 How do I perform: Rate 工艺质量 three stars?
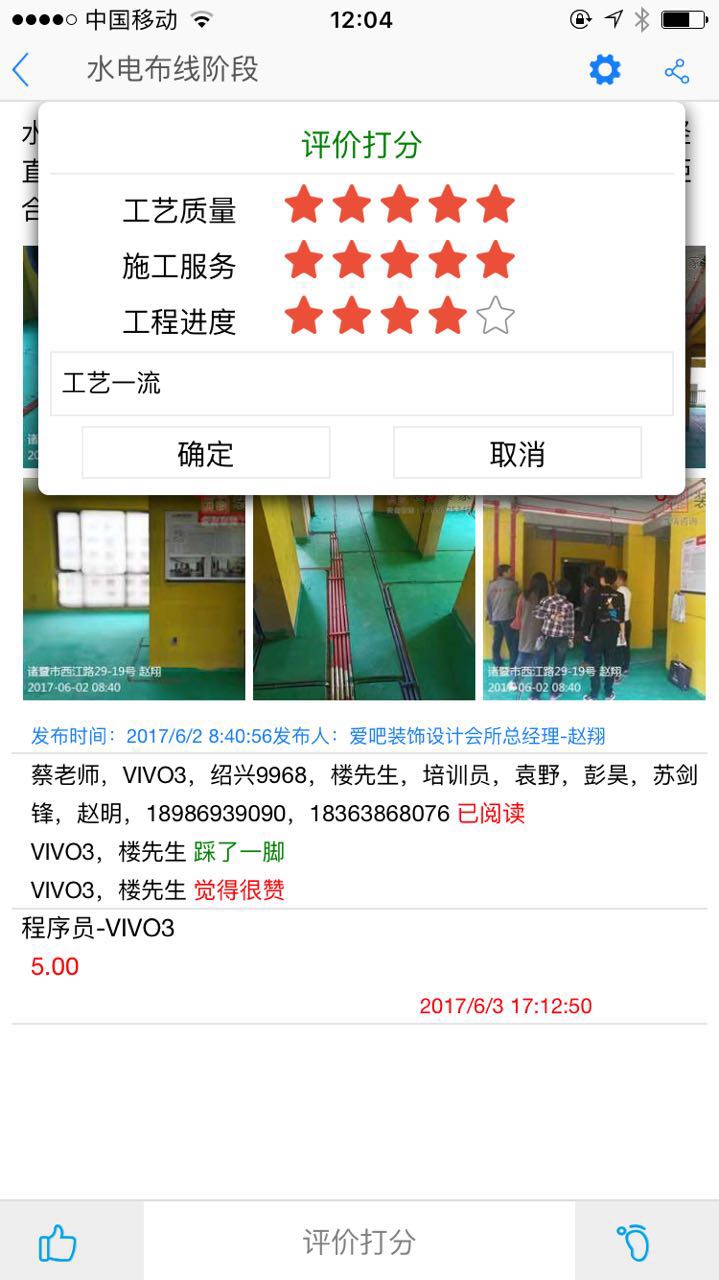[x=399, y=205]
